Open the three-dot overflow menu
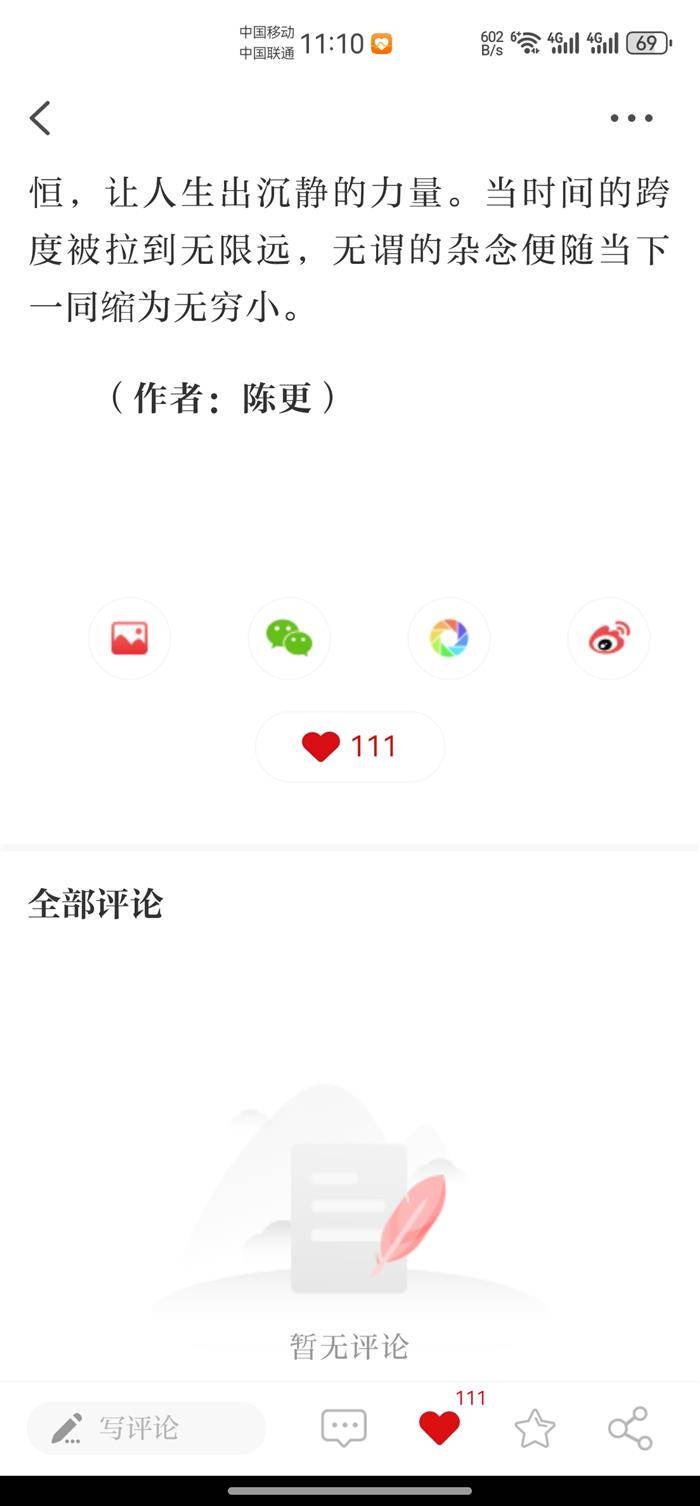700x1506 pixels. point(631,118)
